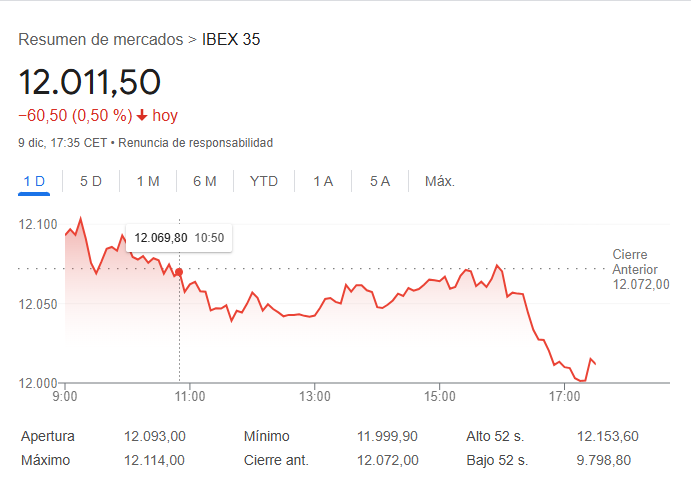Switch to the Máx. range tab
691x481 pixels.
440,181
